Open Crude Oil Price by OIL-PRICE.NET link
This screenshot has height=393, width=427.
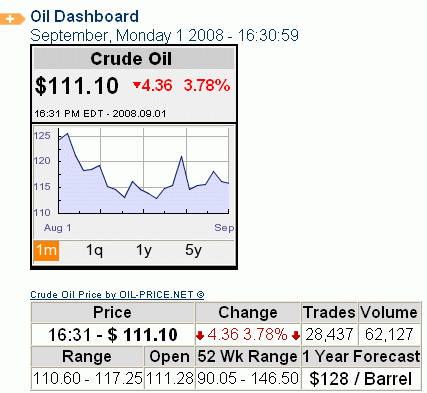pyautogui.click(x=117, y=295)
